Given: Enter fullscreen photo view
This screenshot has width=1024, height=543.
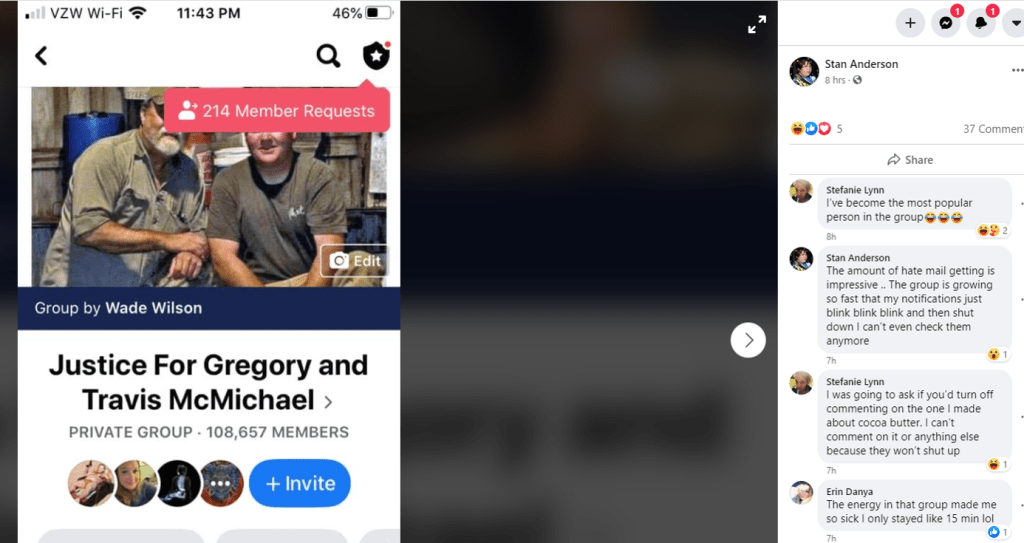Looking at the screenshot, I should click(x=757, y=25).
